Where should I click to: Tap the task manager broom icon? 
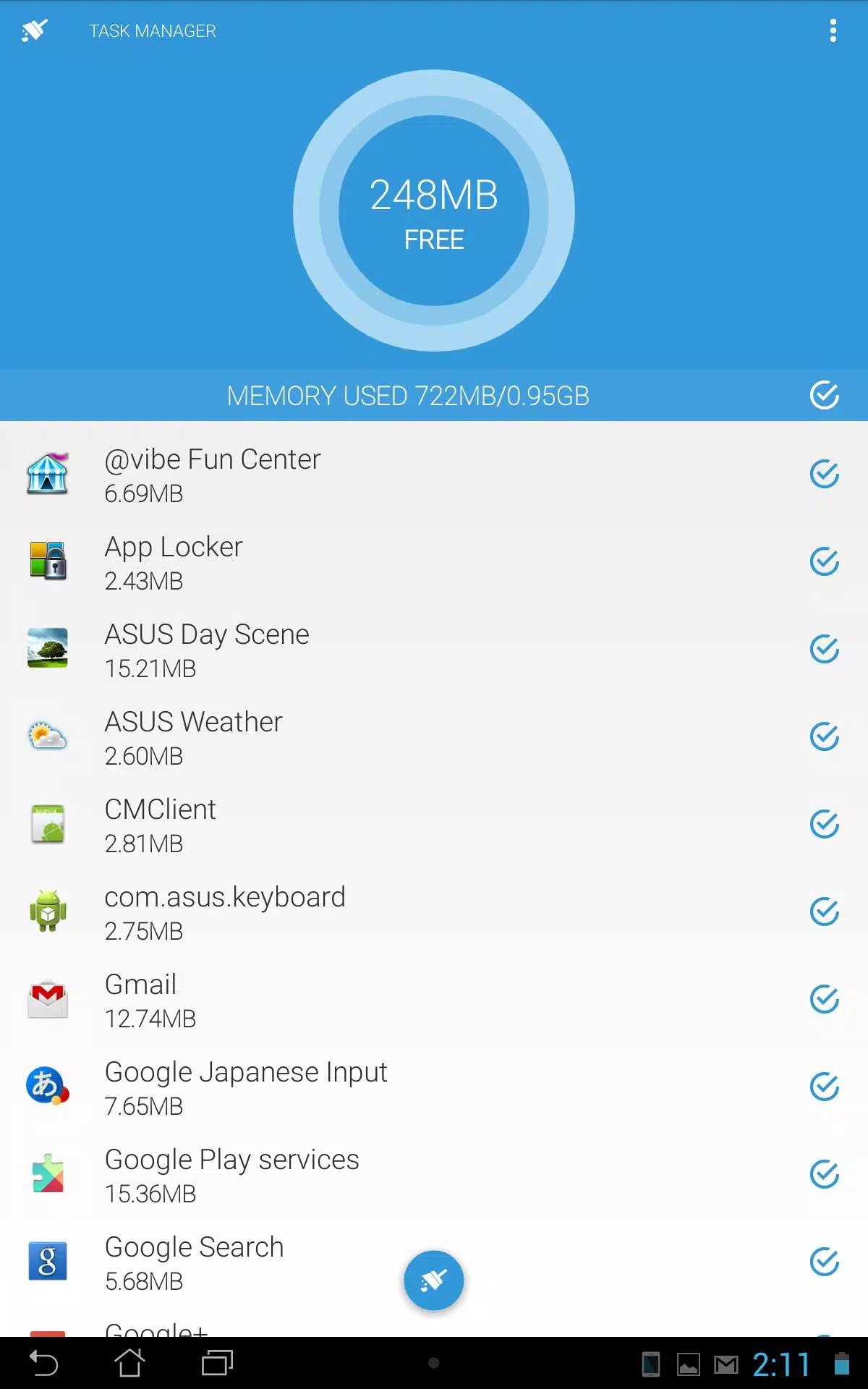(x=34, y=30)
